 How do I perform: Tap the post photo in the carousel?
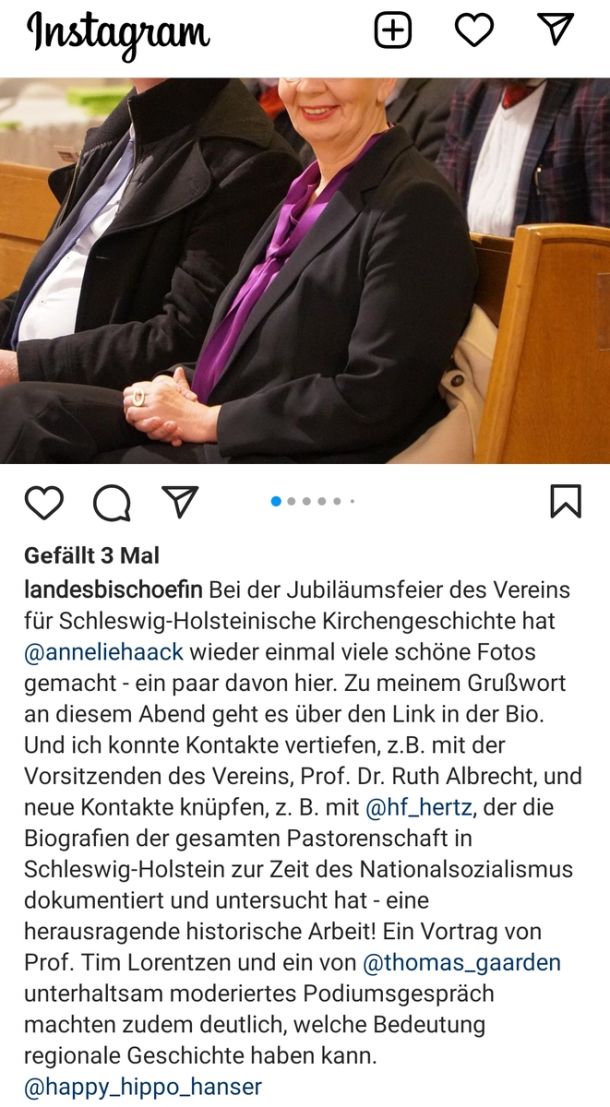pos(305,270)
